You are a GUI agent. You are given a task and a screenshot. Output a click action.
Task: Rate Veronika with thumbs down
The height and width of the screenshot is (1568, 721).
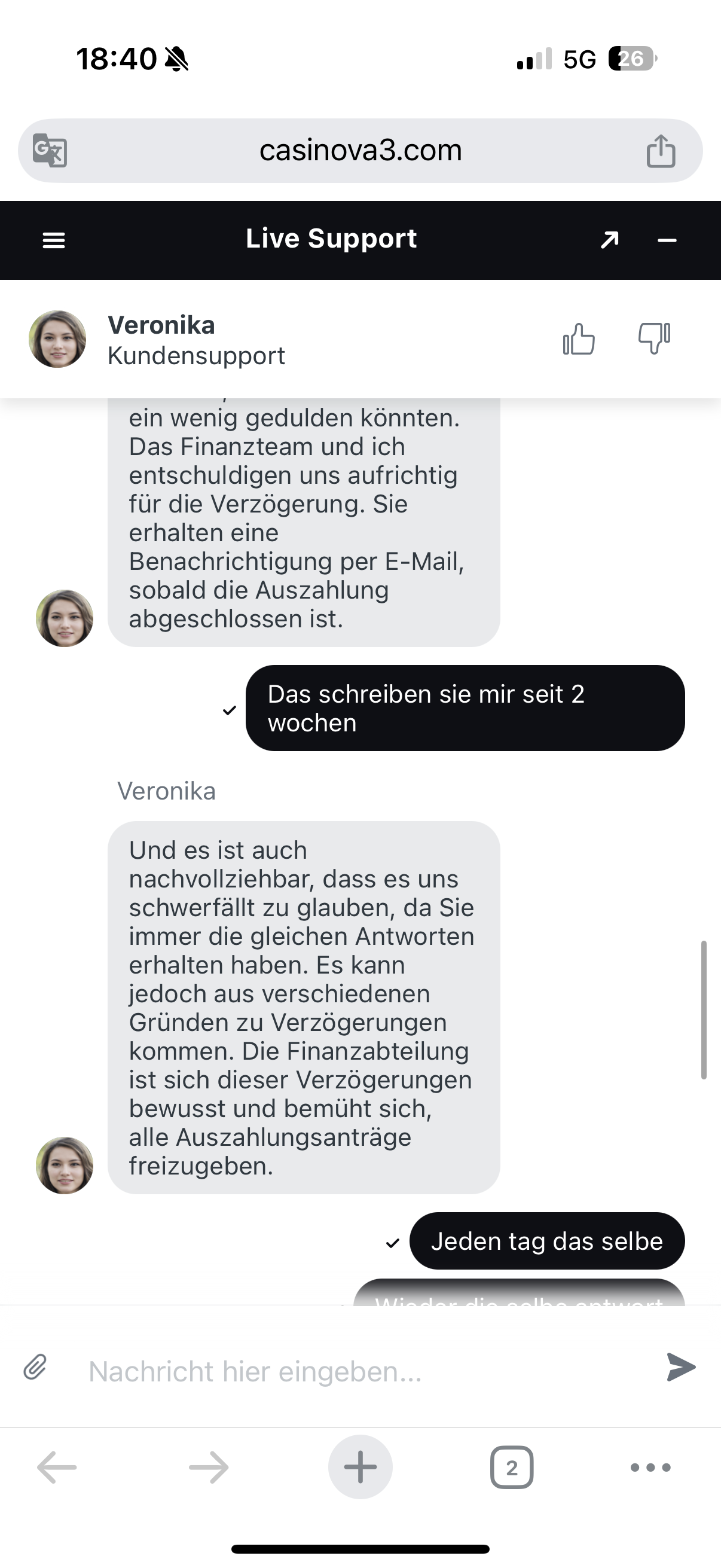654,338
